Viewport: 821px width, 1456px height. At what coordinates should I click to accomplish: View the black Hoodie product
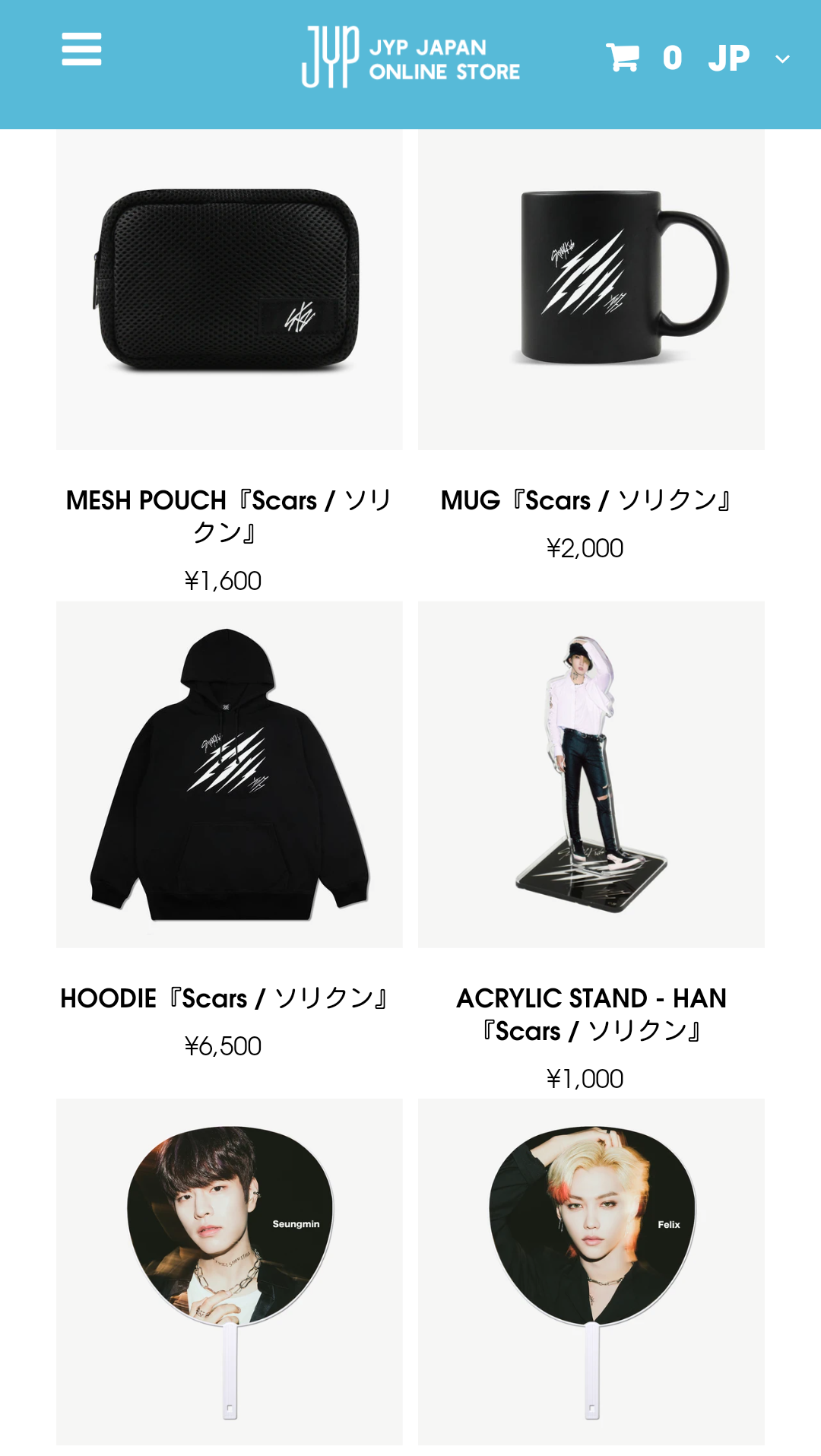229,774
